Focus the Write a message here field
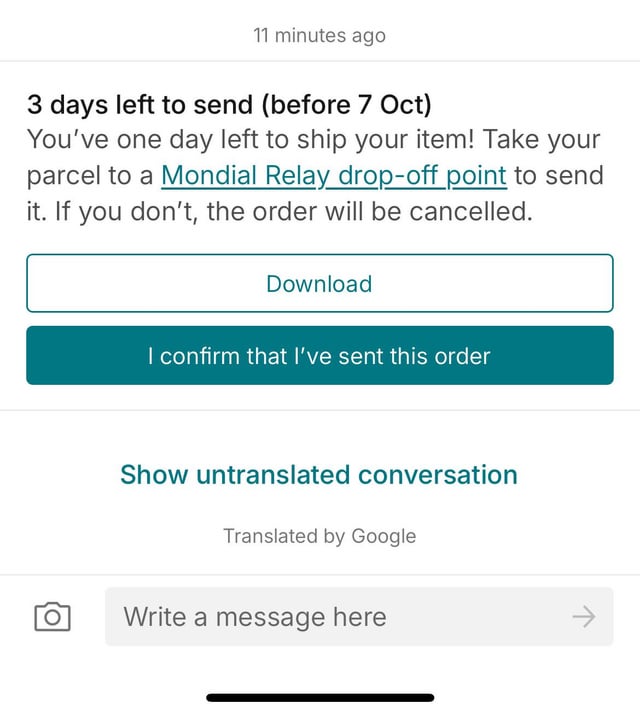640x715 pixels. (x=330, y=617)
